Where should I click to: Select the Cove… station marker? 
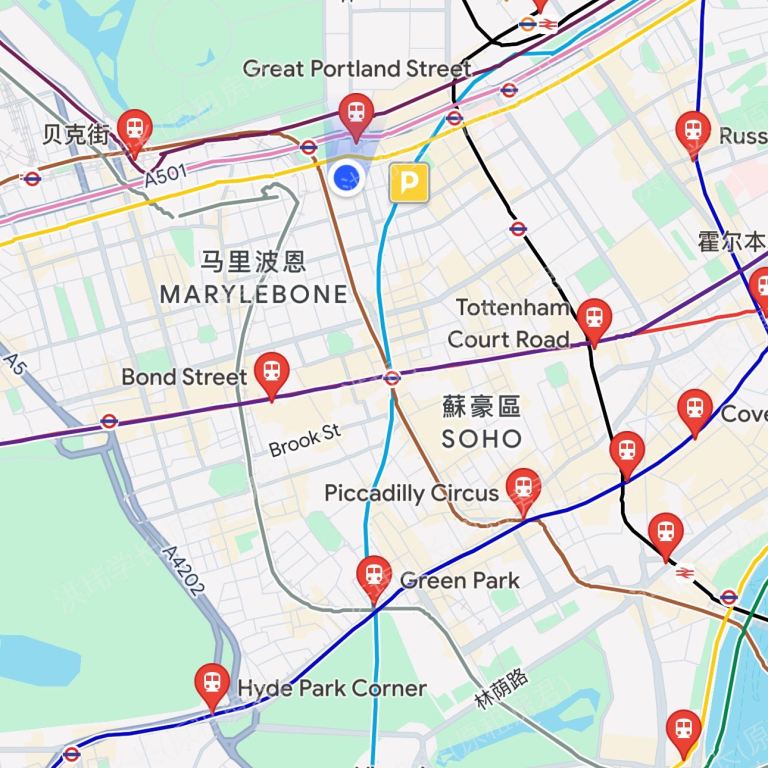coord(694,409)
